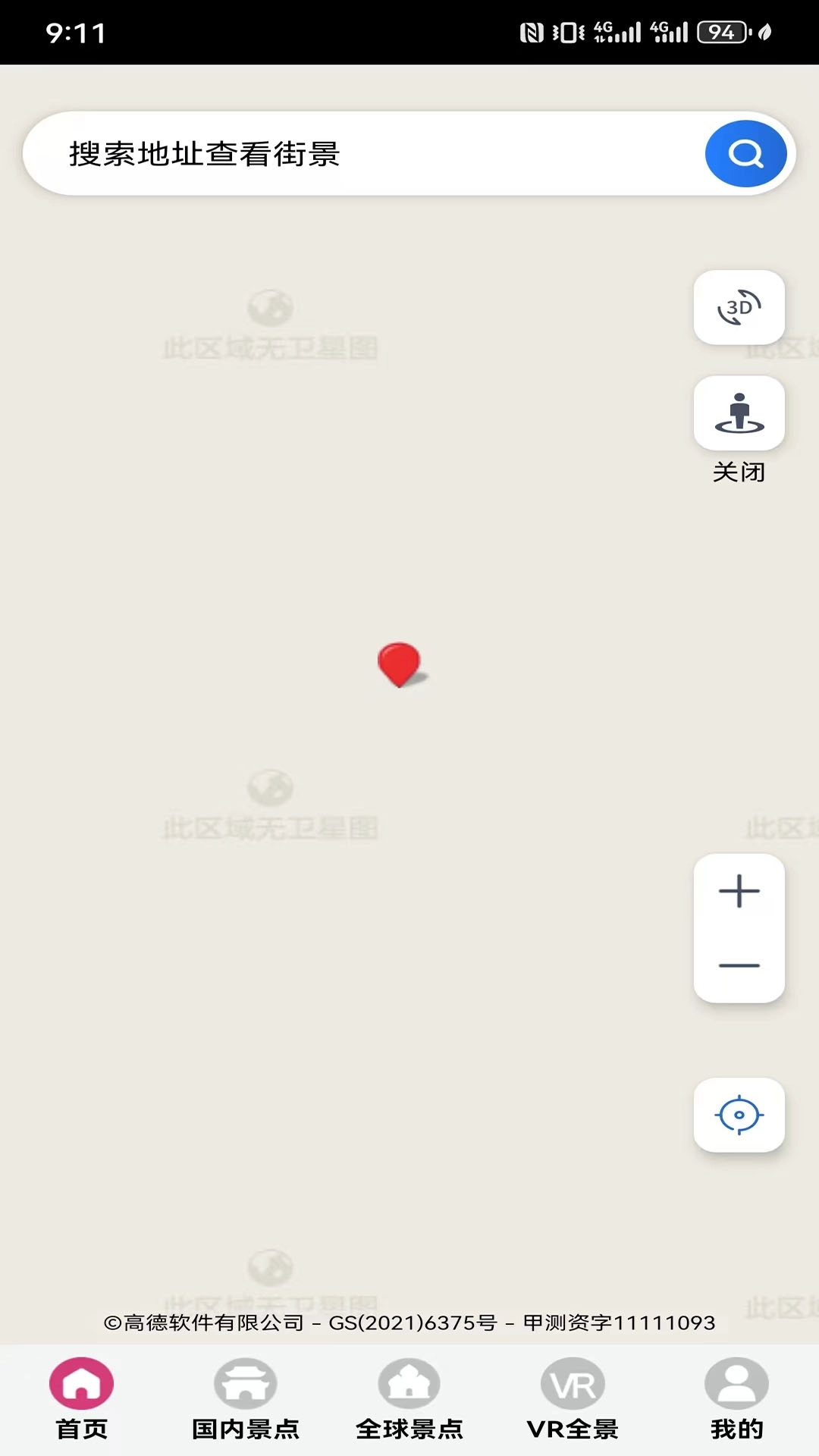Screen dimensions: 819x1456
Task: Tap the 国内景点 temple icon
Action: tap(245, 1383)
